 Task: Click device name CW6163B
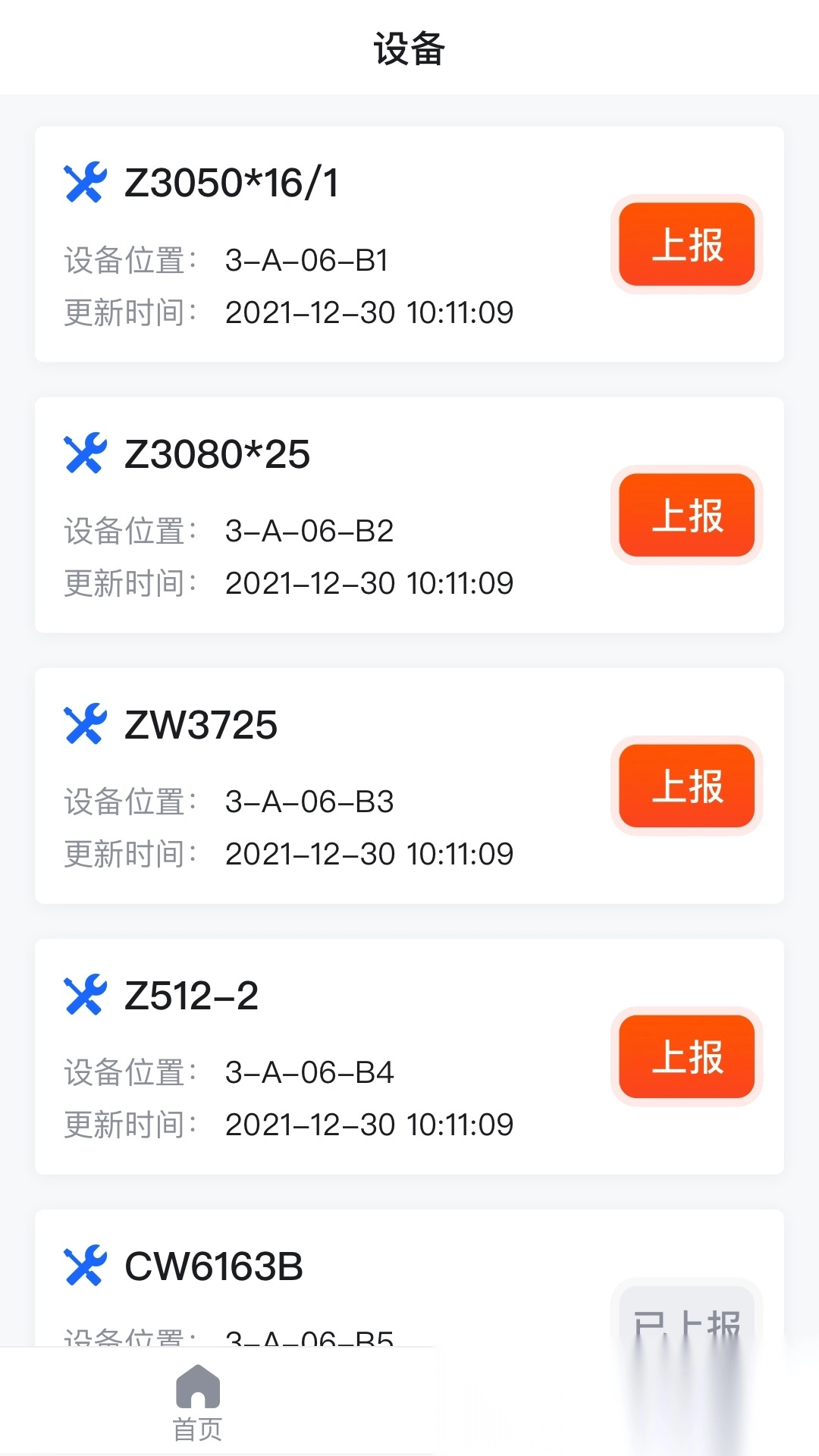point(215,1265)
